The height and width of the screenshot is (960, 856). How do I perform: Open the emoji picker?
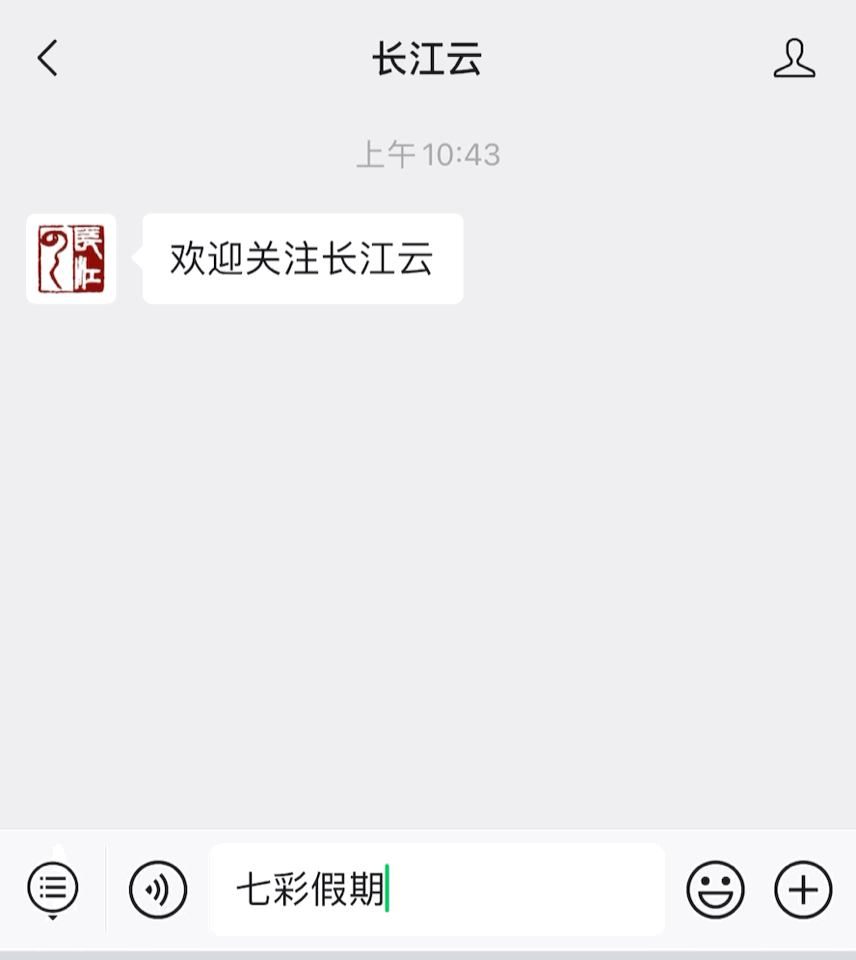715,889
